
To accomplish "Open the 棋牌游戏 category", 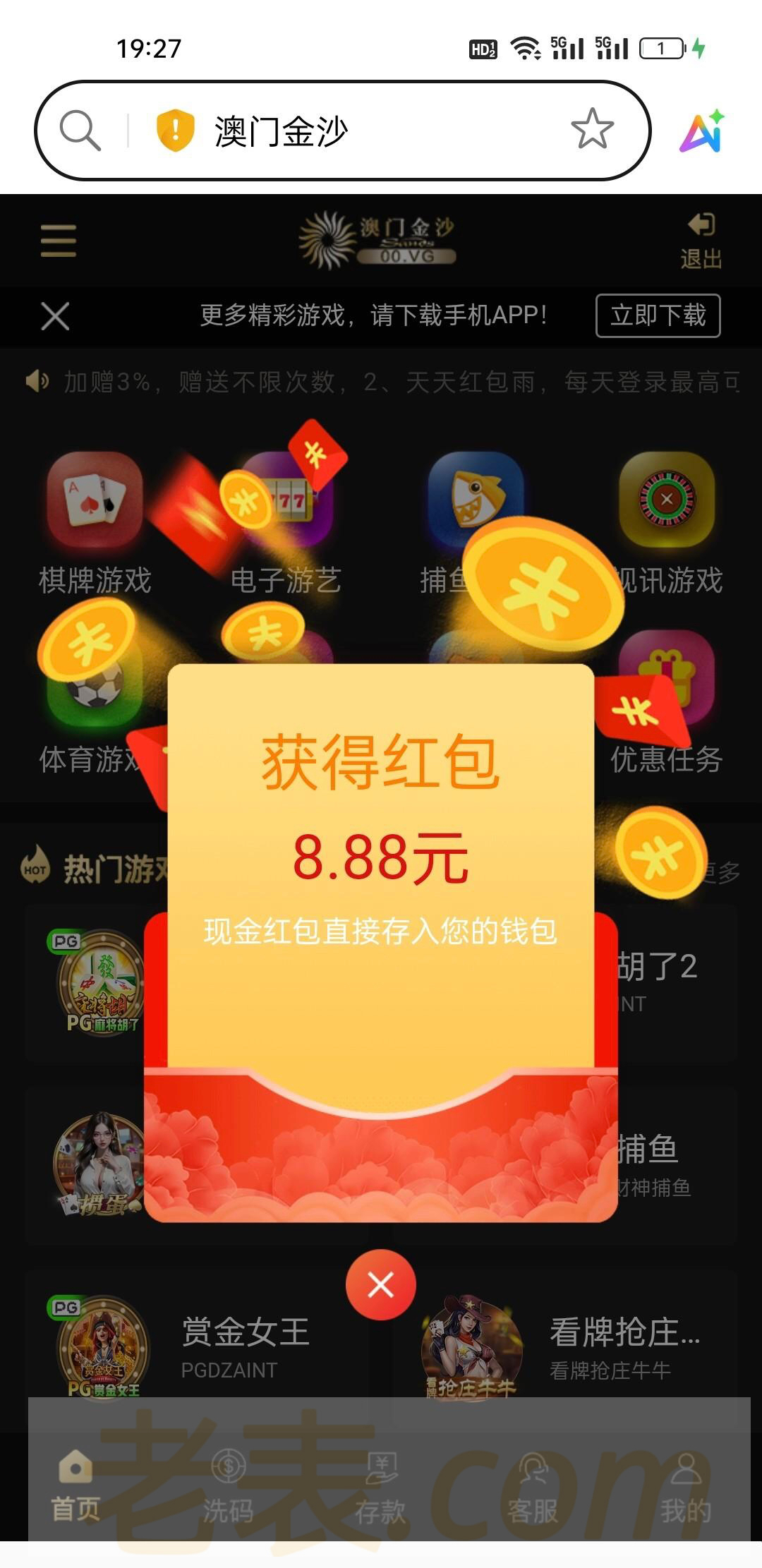I will click(95, 524).
